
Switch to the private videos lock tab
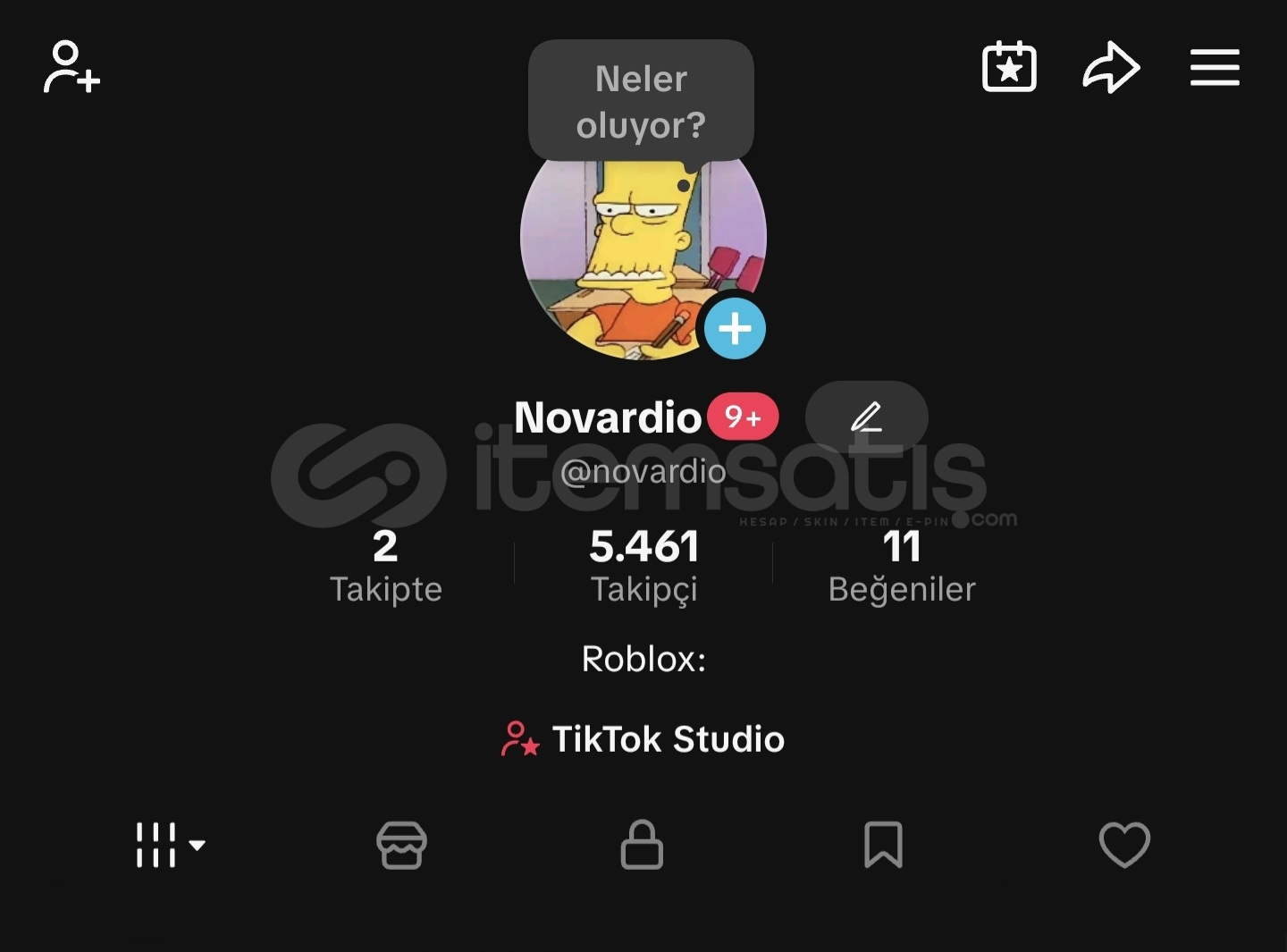(x=642, y=845)
